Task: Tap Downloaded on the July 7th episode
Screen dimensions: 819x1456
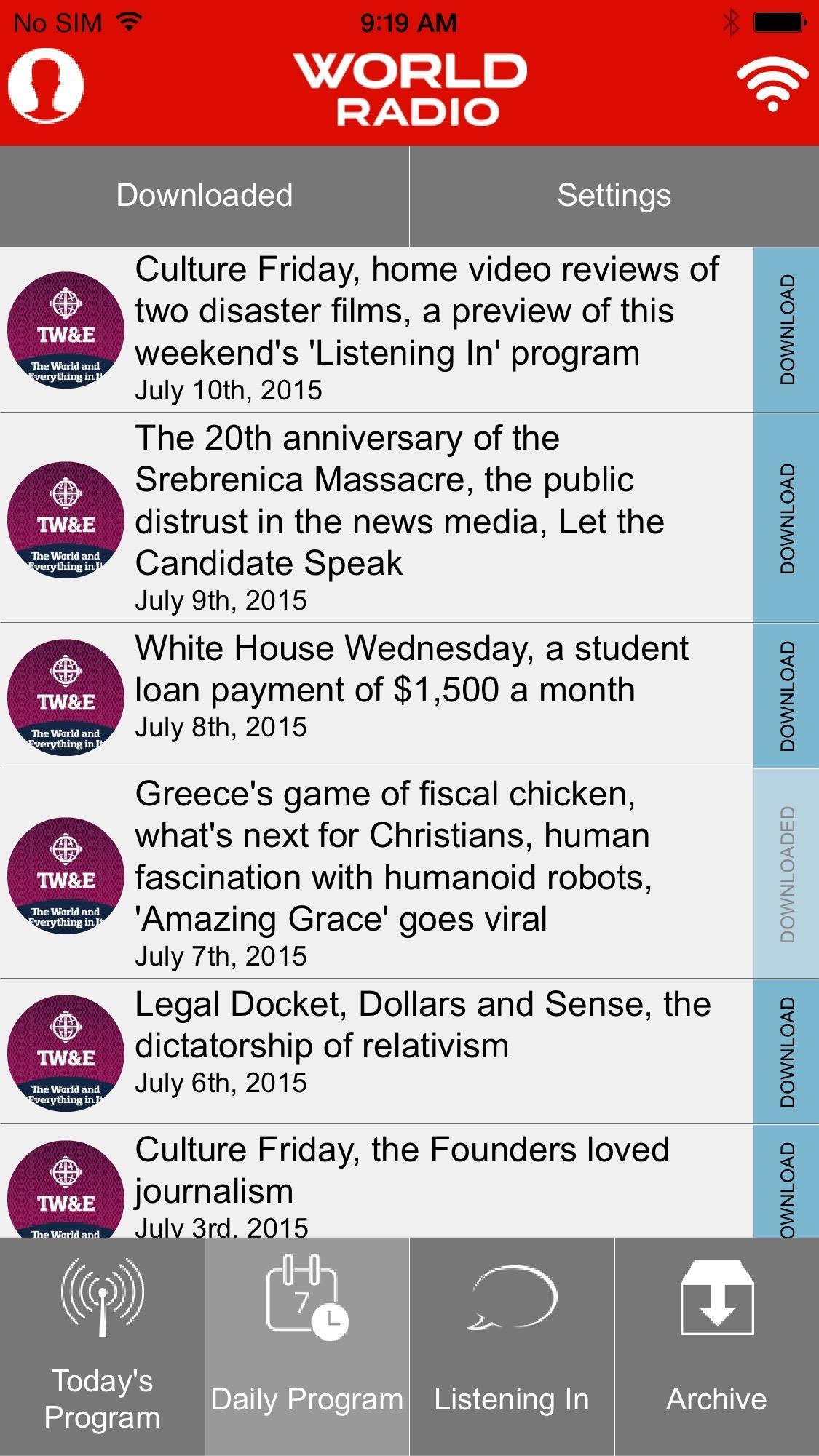Action: (x=786, y=874)
